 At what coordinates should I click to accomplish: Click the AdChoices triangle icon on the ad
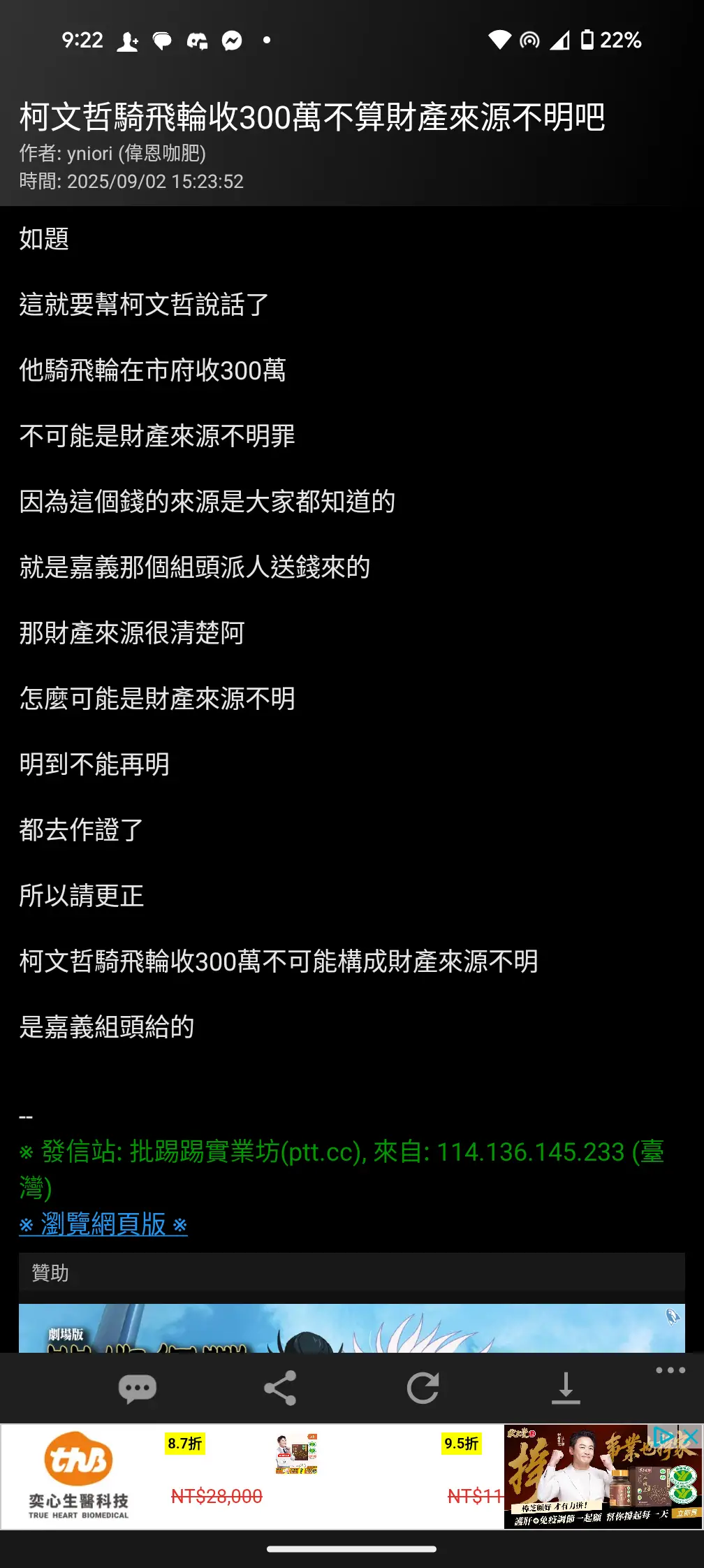pyautogui.click(x=662, y=1436)
